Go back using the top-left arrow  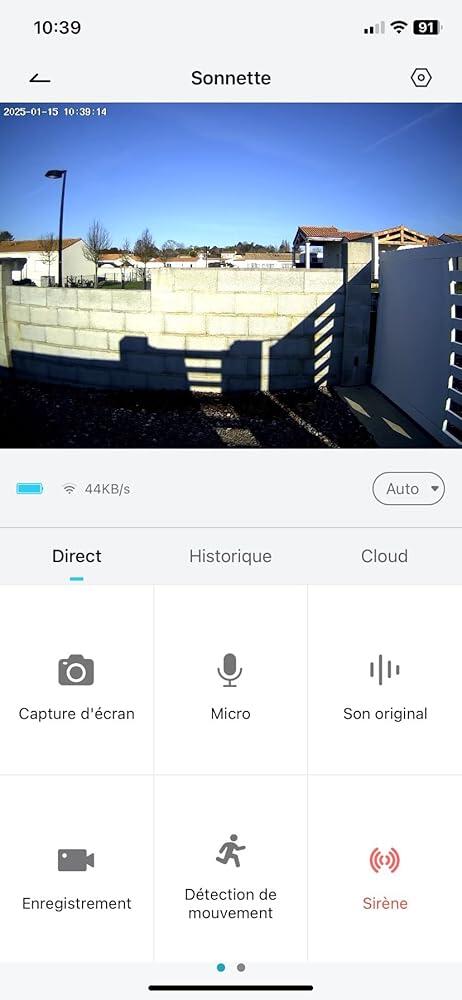click(40, 78)
